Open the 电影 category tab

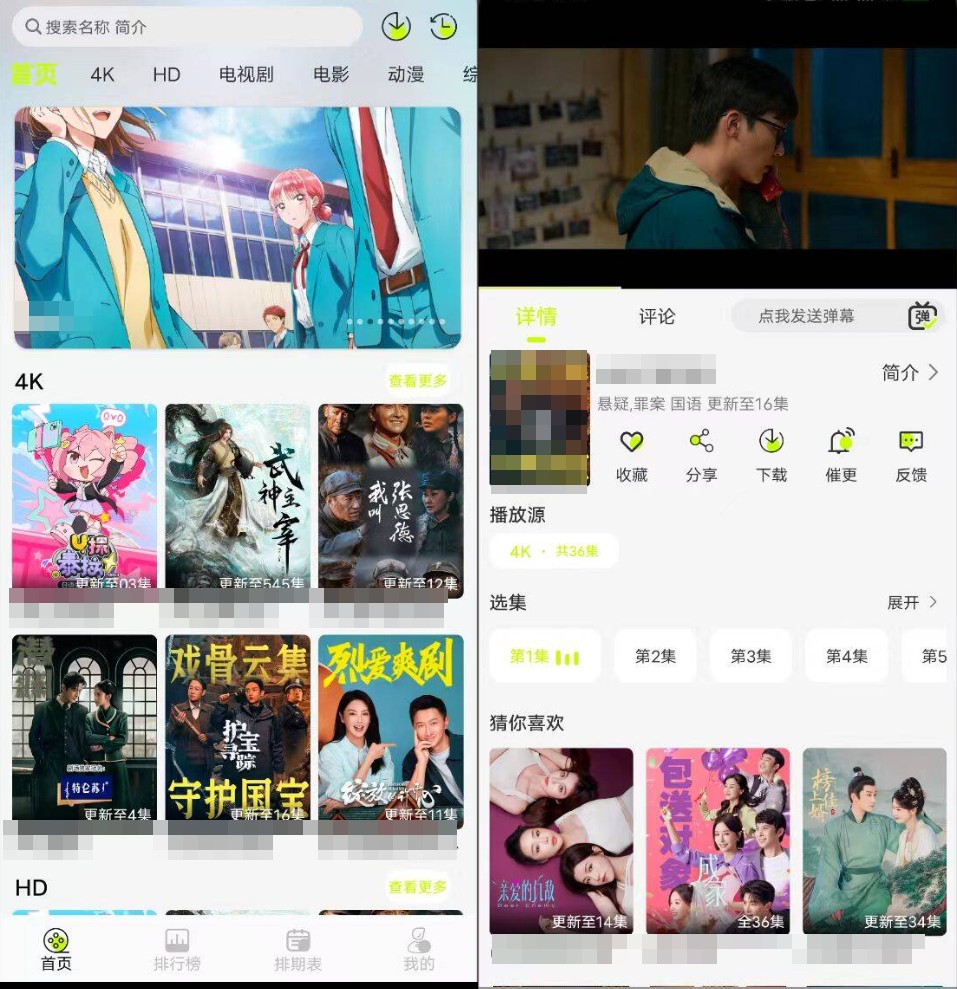click(330, 74)
